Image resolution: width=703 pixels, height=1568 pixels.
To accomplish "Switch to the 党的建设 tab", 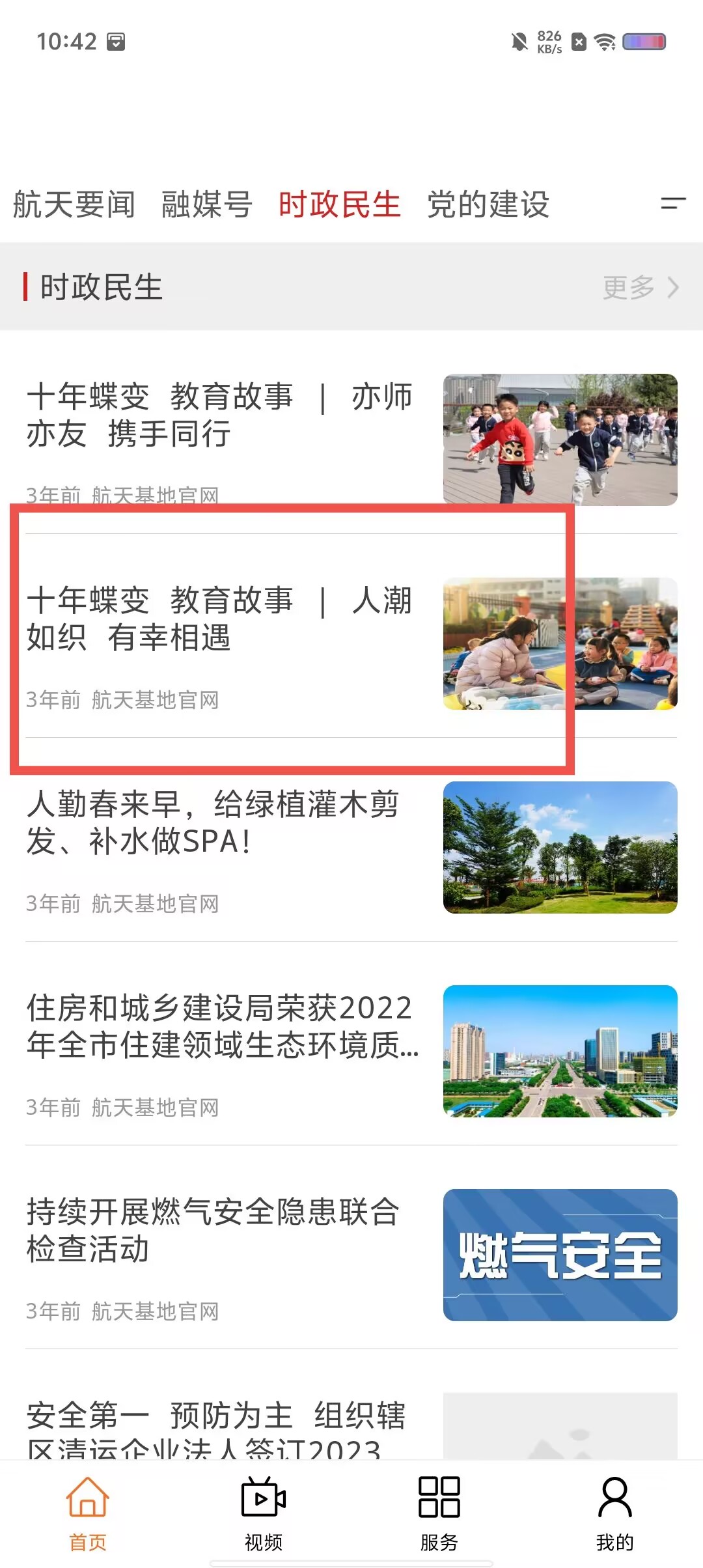I will 488,204.
